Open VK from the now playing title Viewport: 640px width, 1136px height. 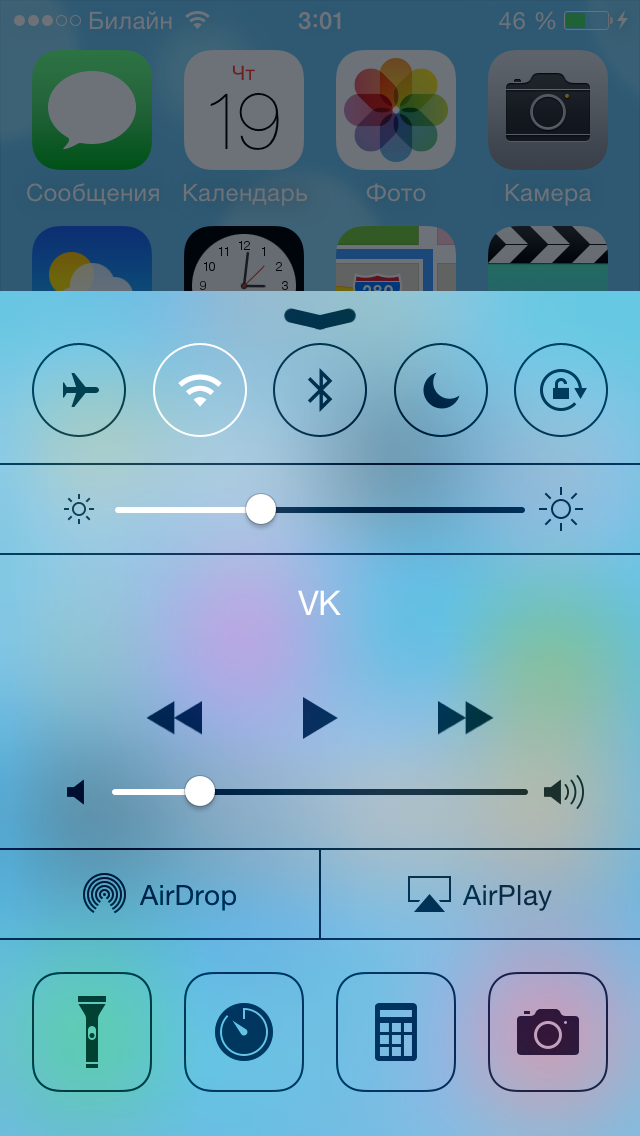click(320, 604)
